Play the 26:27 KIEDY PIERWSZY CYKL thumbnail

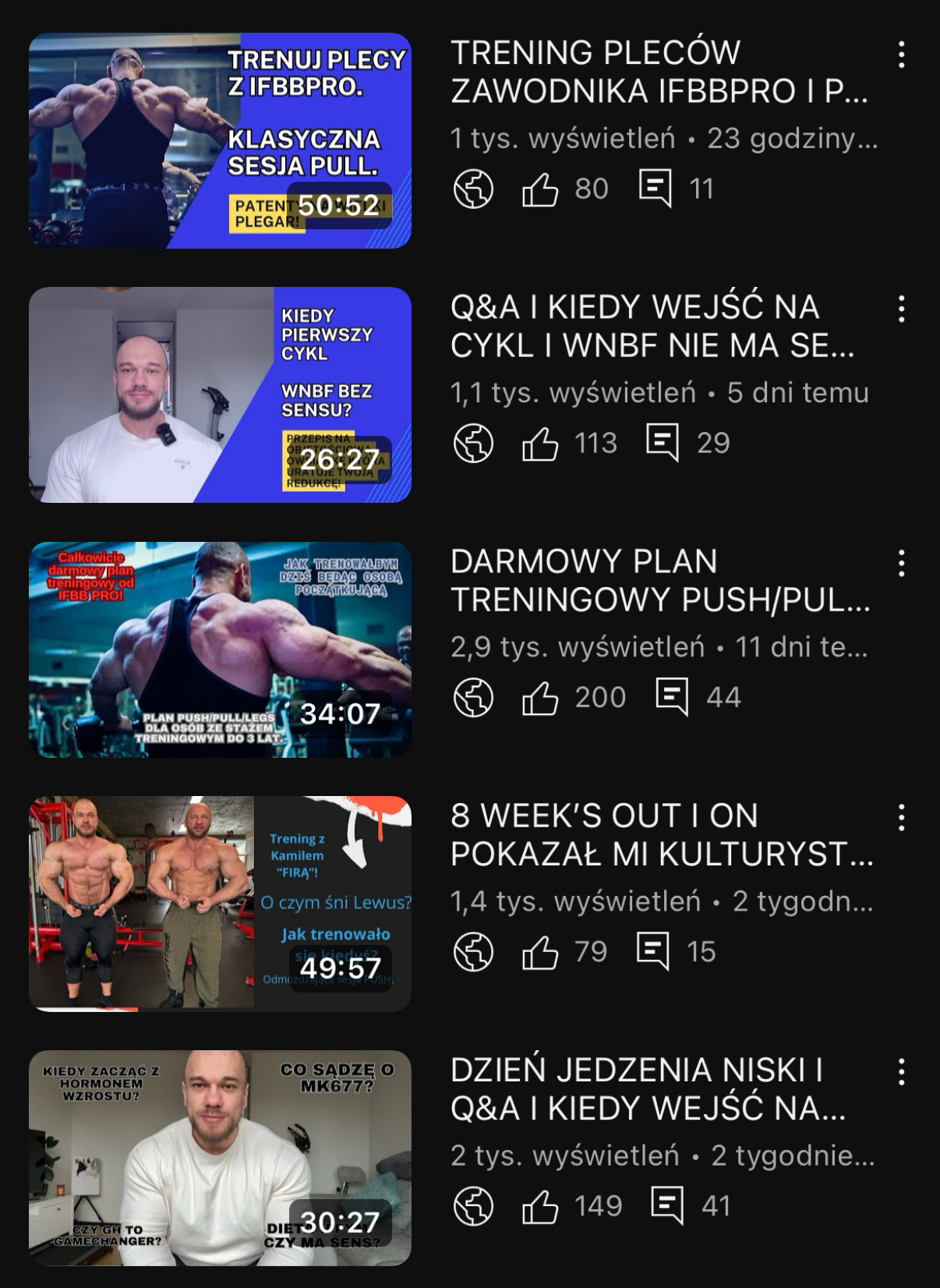[220, 395]
